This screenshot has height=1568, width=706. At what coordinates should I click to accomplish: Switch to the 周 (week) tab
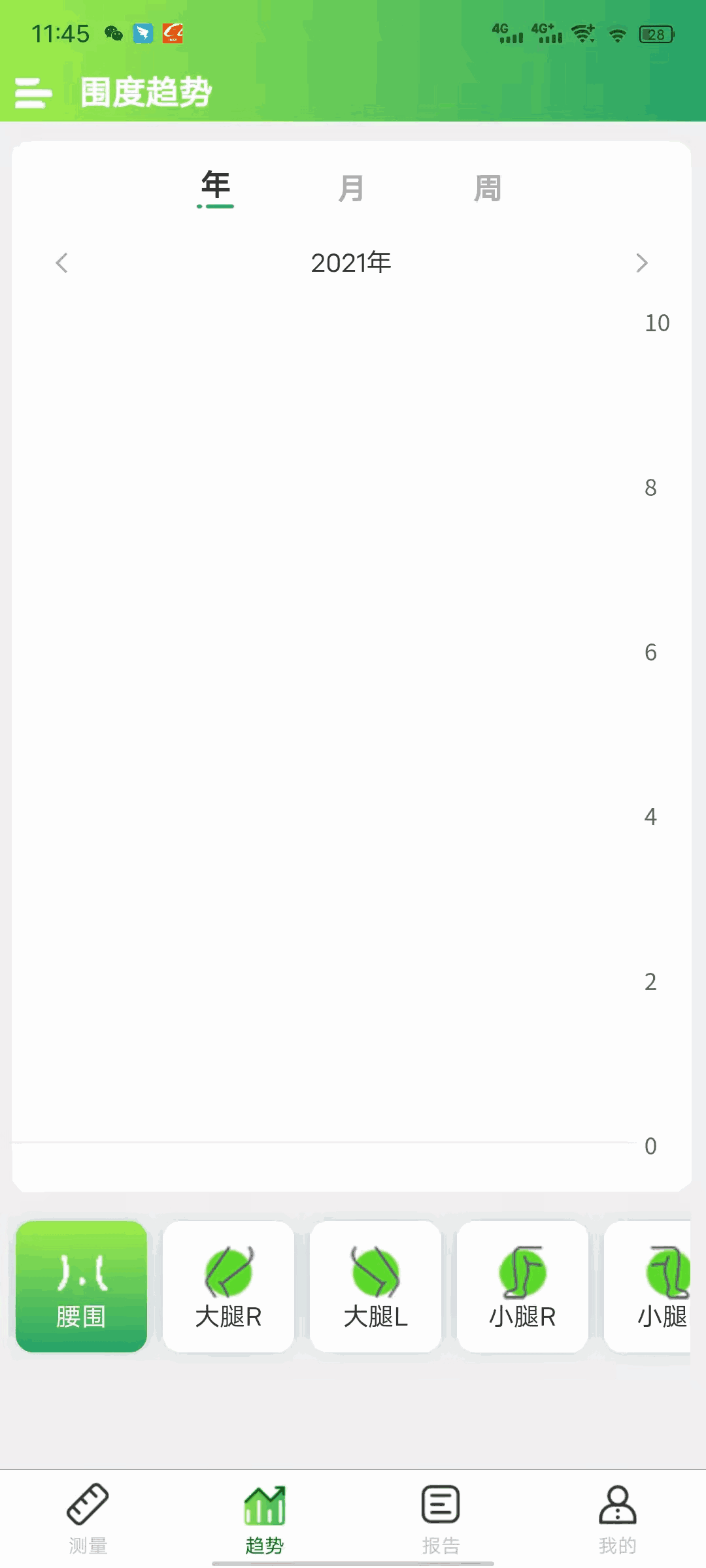pos(488,189)
